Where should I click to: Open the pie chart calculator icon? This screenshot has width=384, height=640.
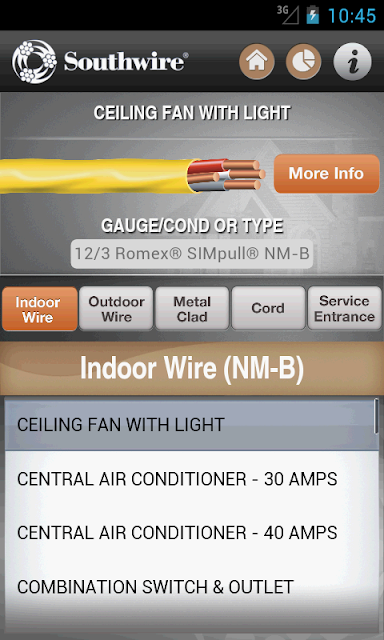coord(304,62)
